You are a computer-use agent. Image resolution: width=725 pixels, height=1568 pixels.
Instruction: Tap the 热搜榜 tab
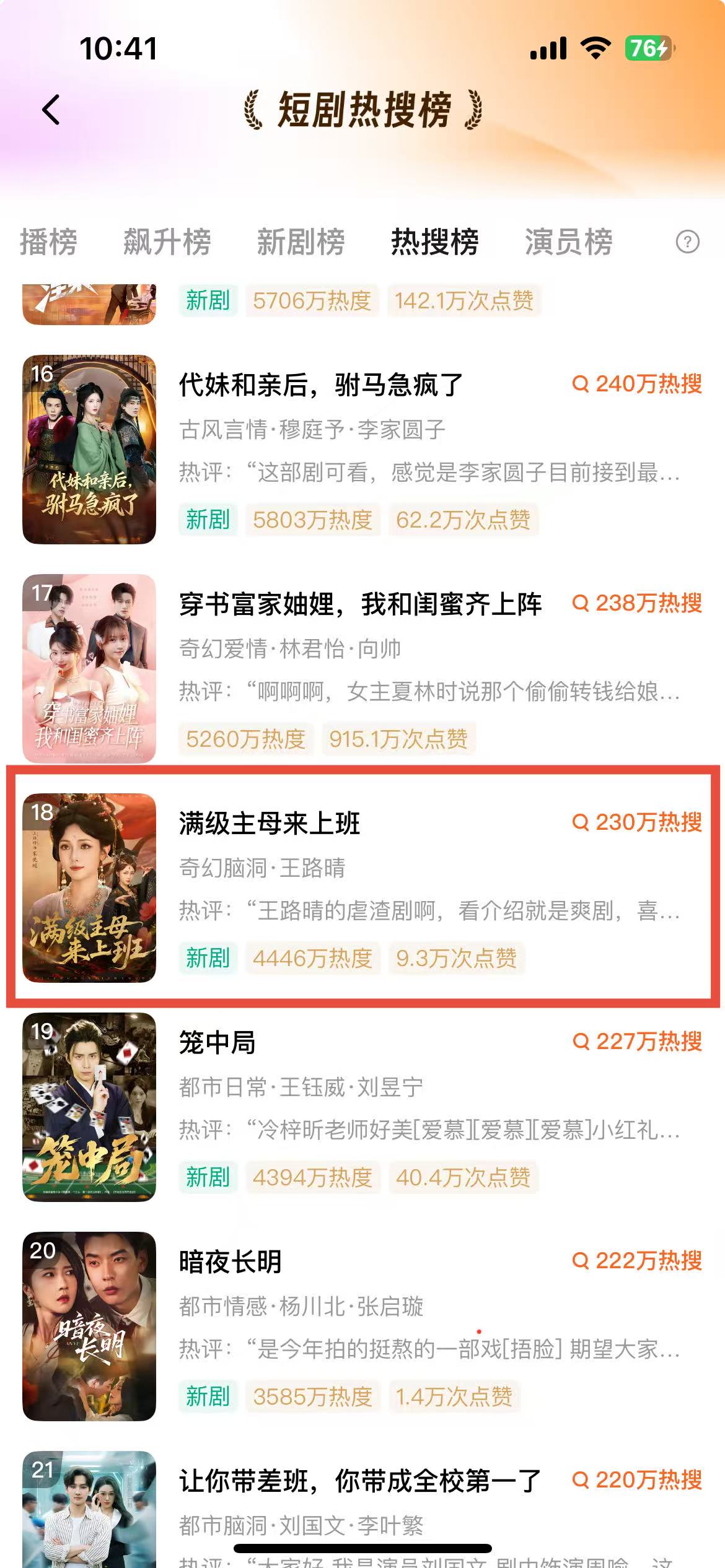pos(434,242)
